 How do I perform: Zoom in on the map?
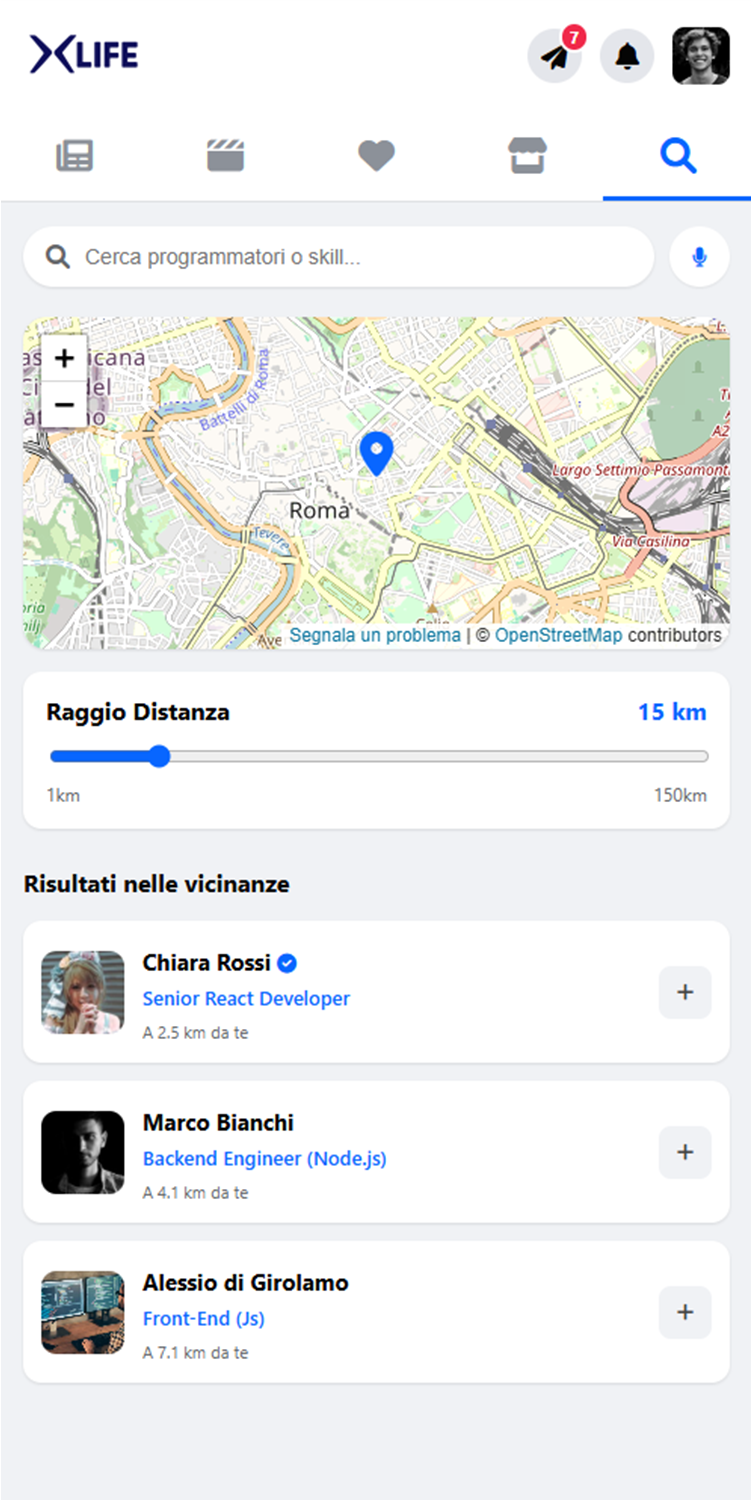point(64,358)
